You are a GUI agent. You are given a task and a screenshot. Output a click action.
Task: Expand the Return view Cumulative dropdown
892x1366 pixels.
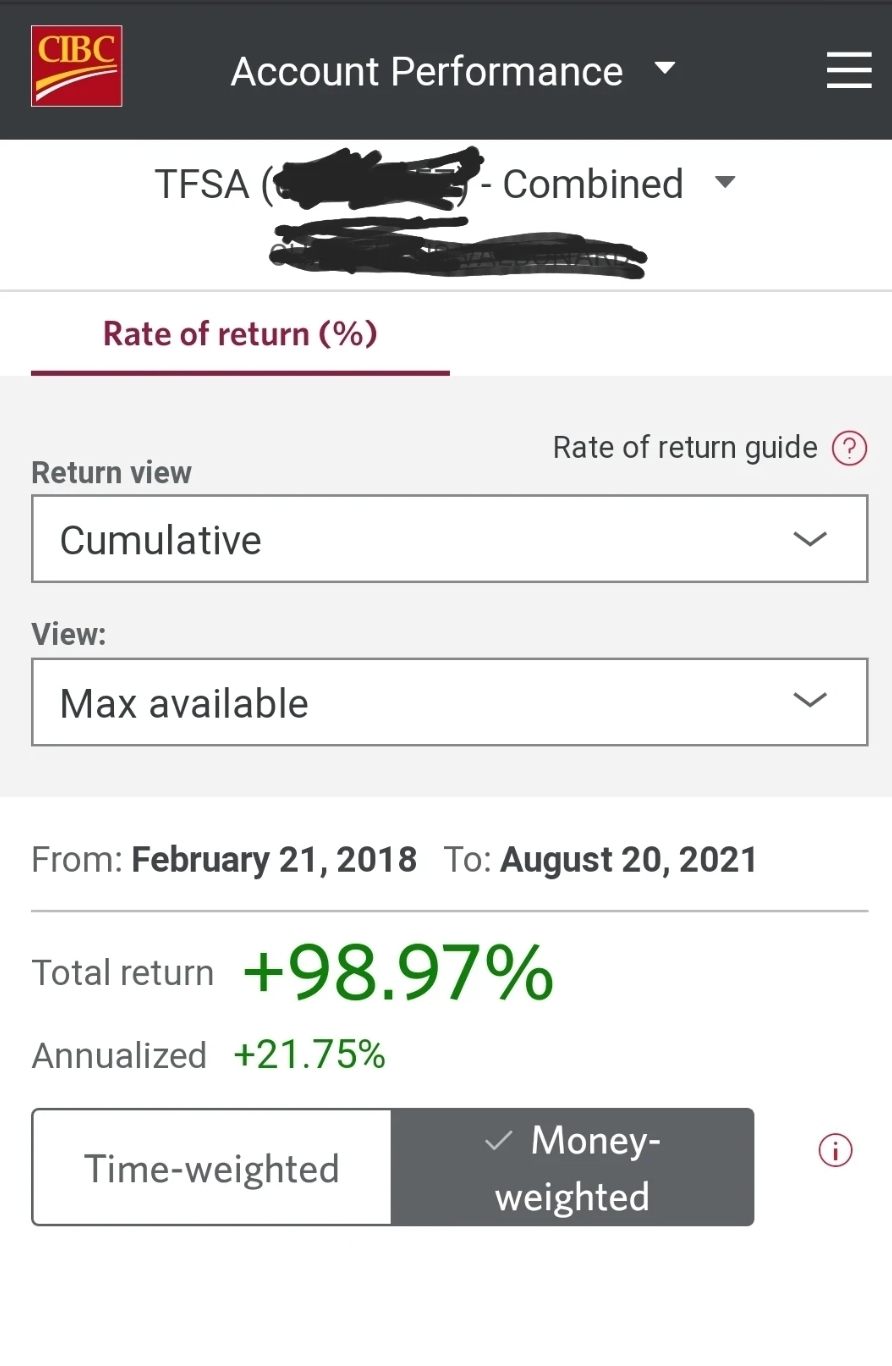(x=449, y=539)
